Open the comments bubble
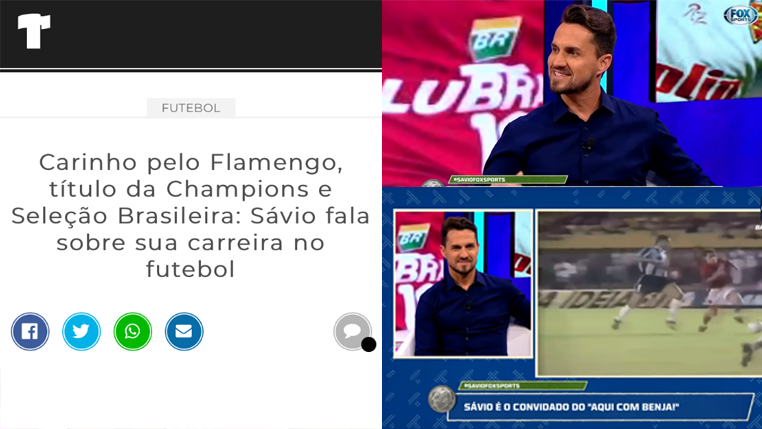This screenshot has height=429, width=762. point(352,331)
